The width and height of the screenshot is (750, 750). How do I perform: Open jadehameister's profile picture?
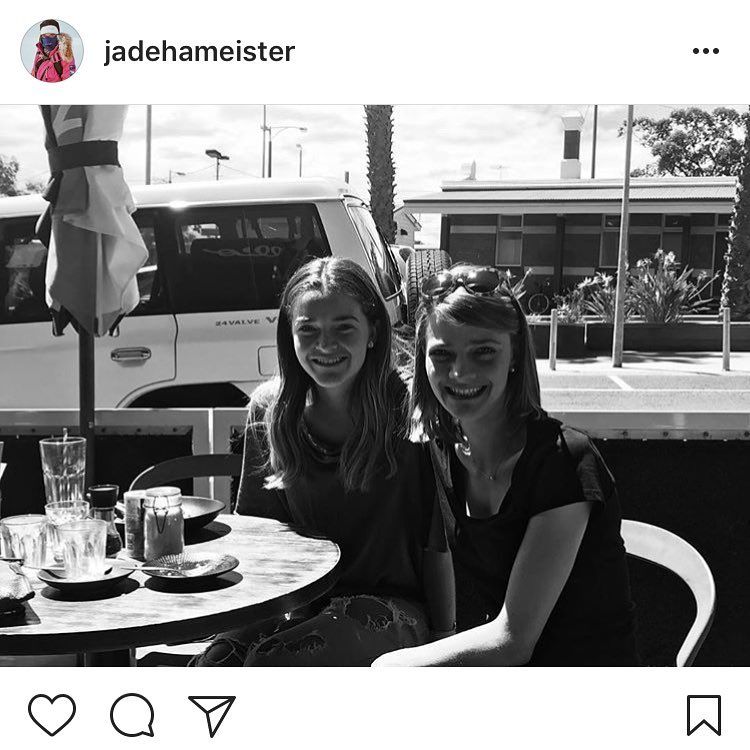click(x=51, y=51)
